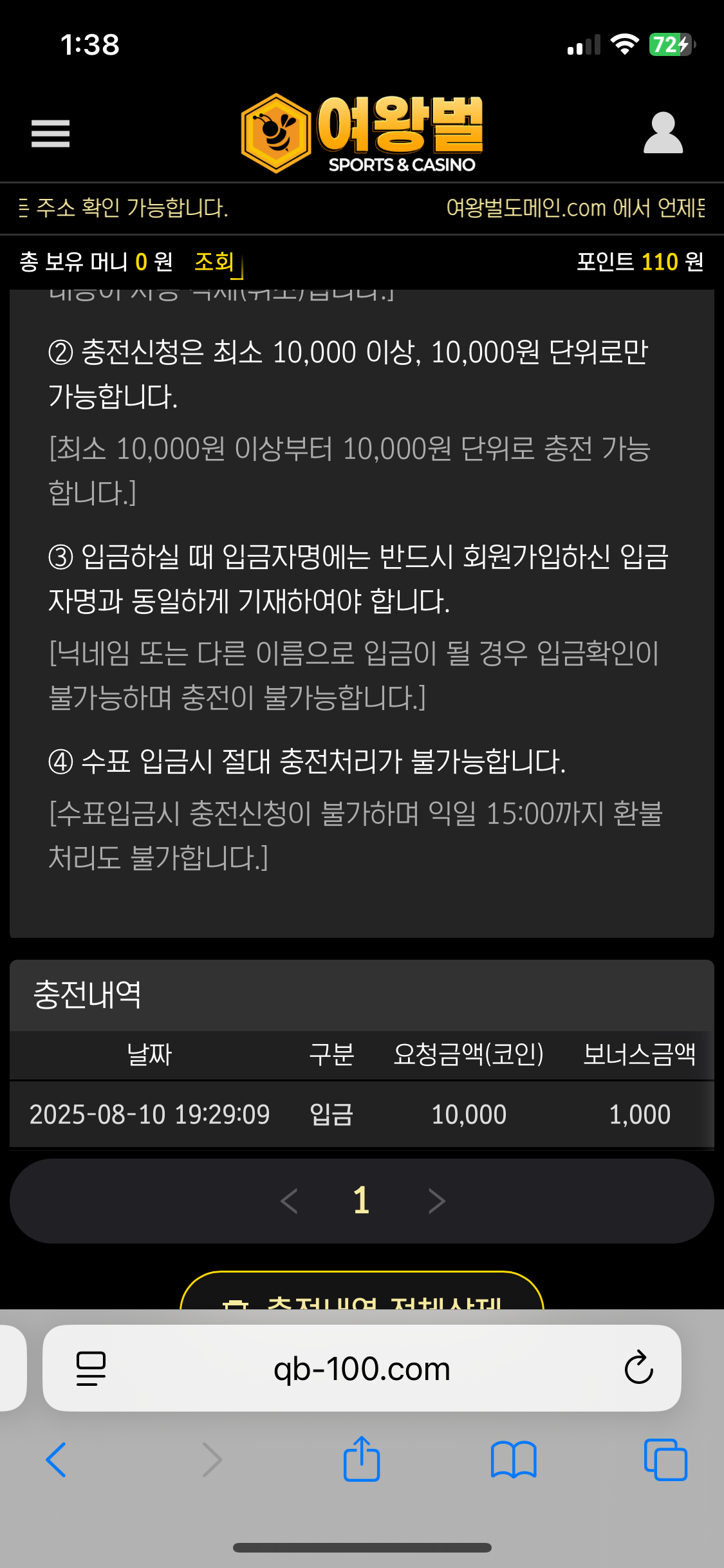This screenshot has height=1568, width=724.
Task: Tap 조회 to check balance
Action: tap(215, 262)
